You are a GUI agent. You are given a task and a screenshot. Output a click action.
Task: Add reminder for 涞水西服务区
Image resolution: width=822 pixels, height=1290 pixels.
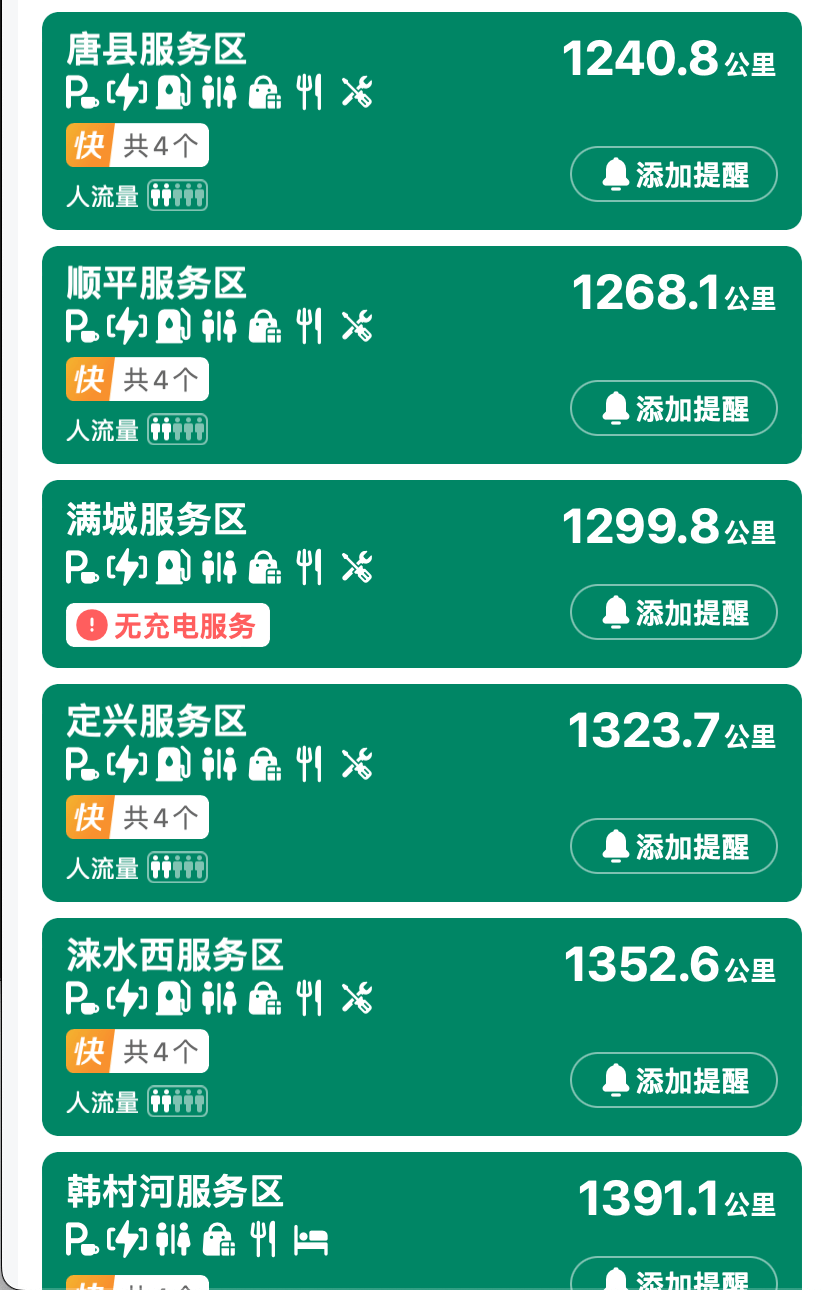coord(673,1080)
